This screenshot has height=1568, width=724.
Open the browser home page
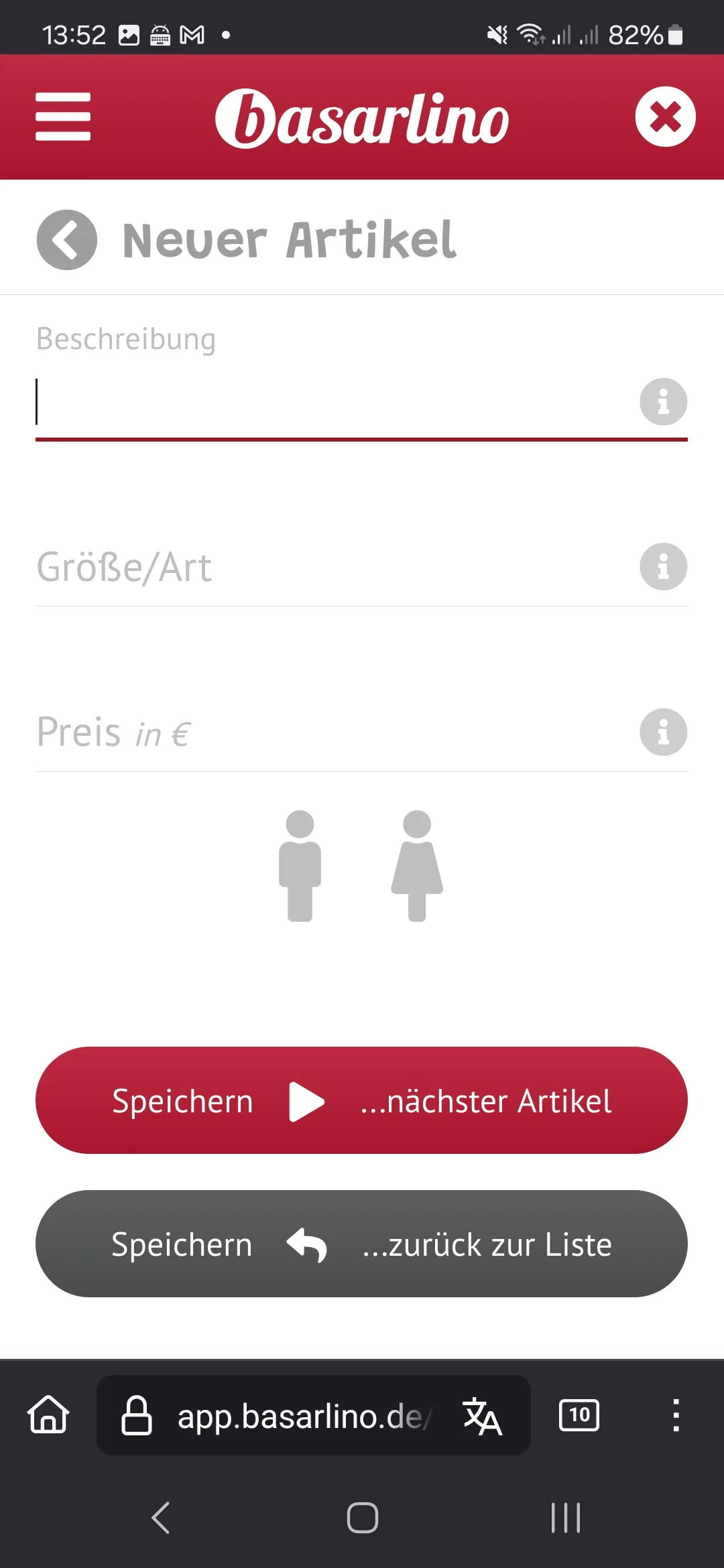(x=48, y=1415)
